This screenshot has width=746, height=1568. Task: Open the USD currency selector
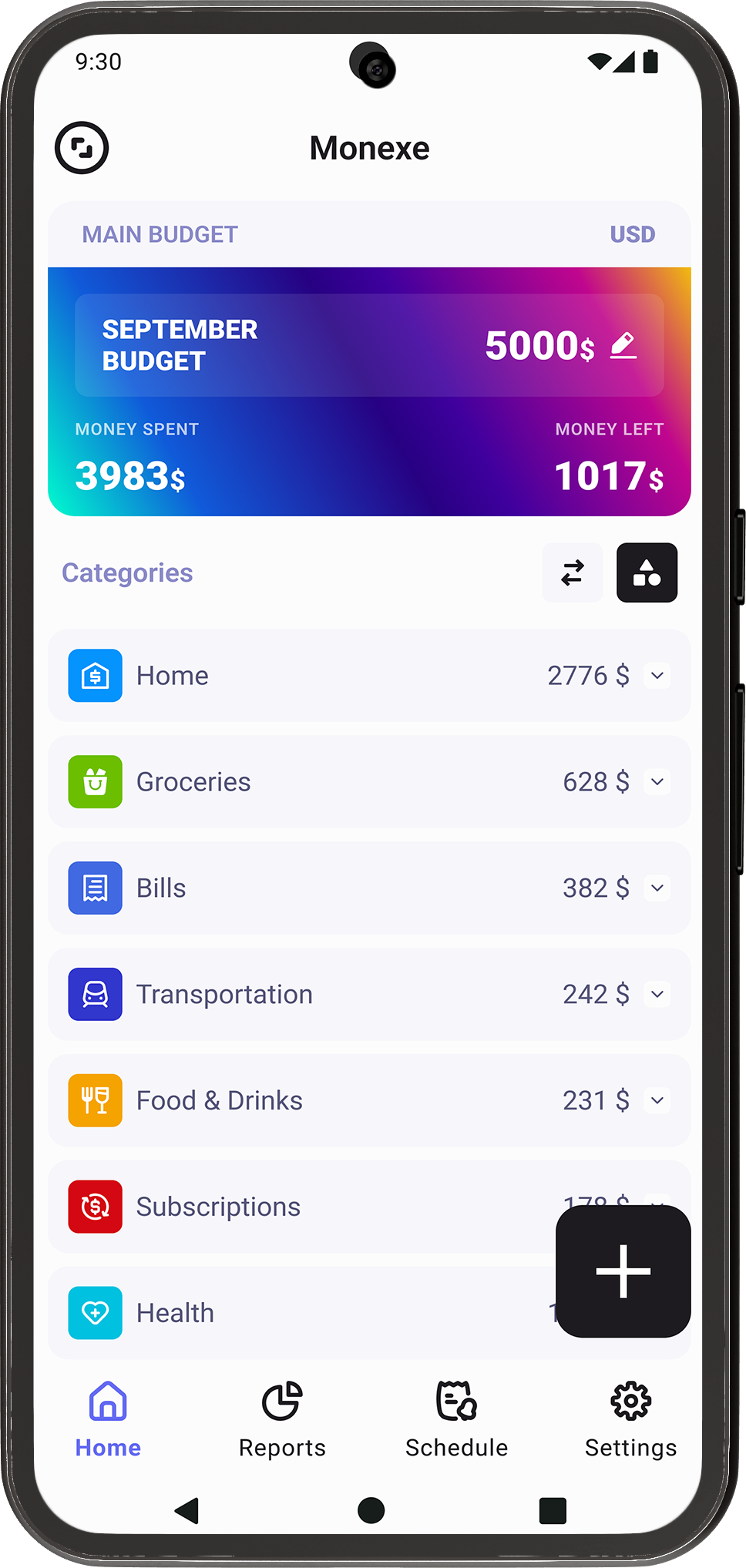click(x=632, y=234)
